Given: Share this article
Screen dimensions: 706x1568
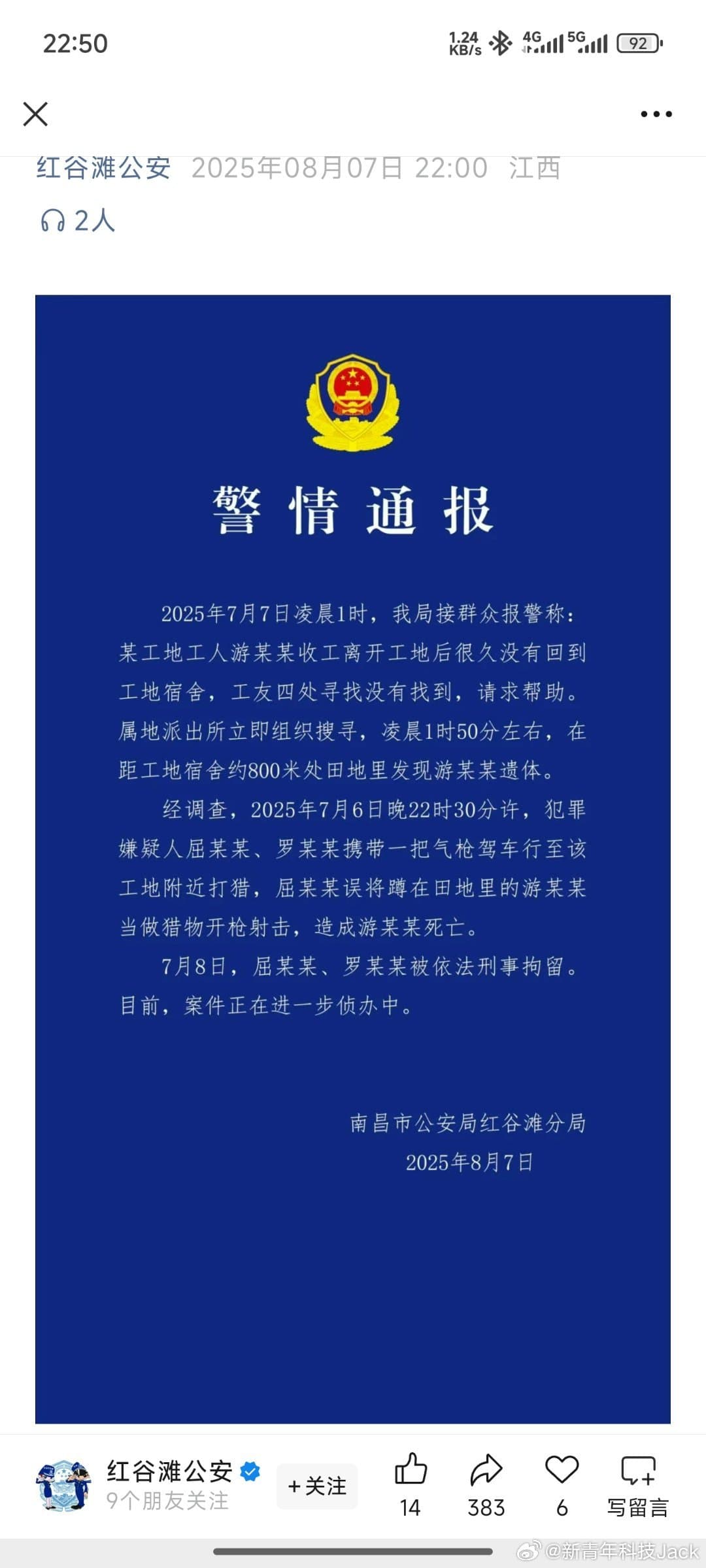Looking at the screenshot, I should tap(486, 1470).
